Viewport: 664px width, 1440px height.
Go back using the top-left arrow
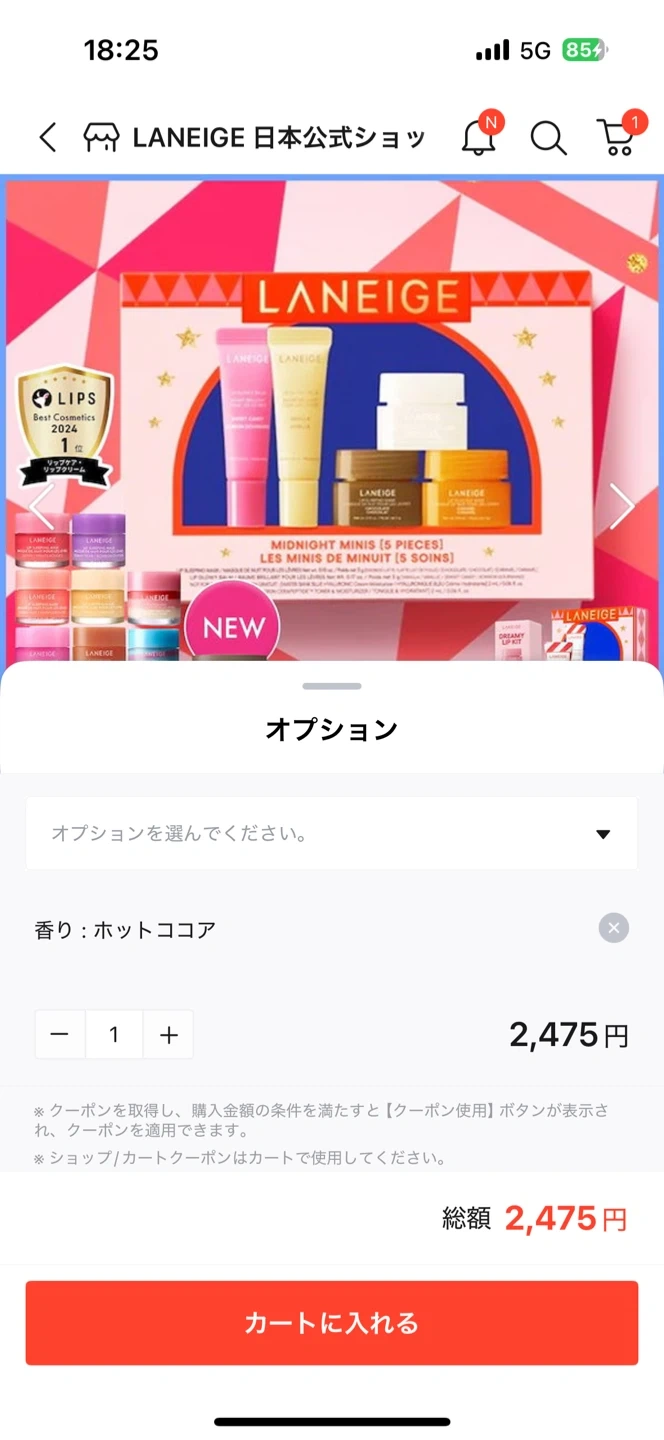[x=47, y=138]
